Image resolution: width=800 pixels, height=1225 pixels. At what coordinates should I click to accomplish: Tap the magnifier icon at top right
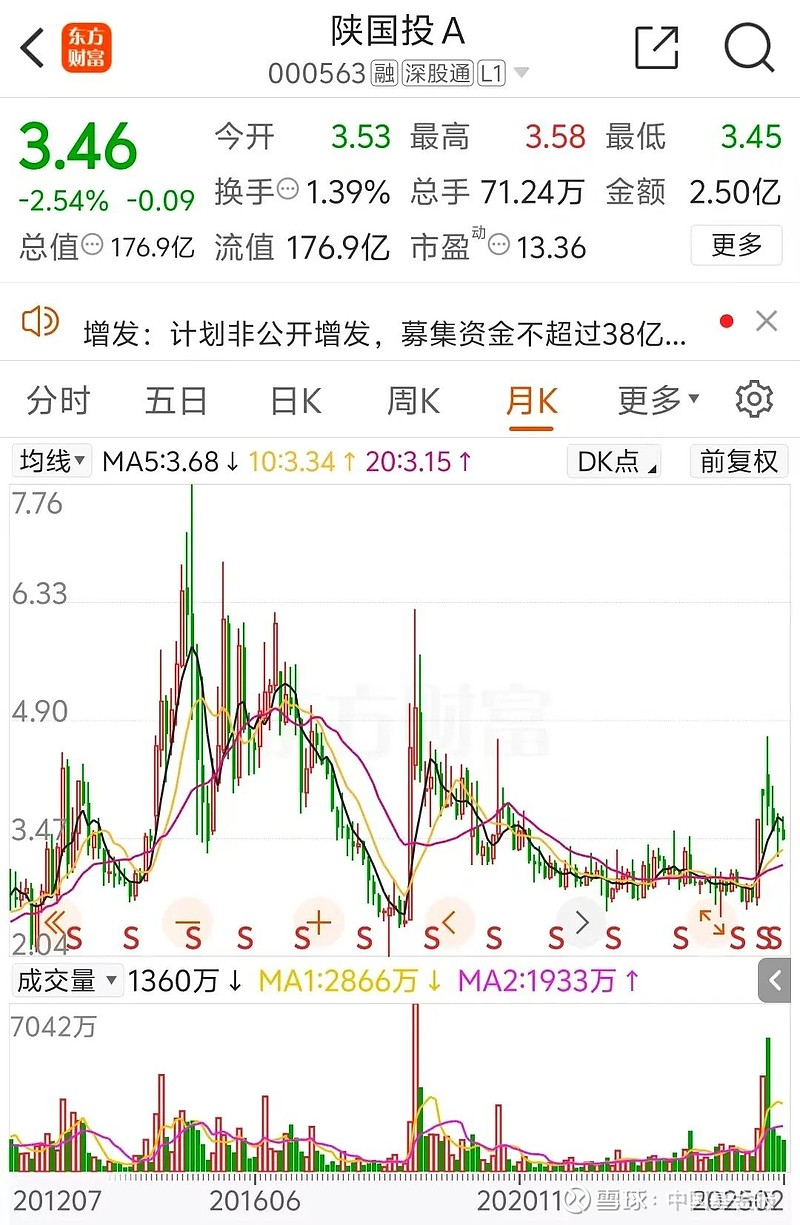click(745, 47)
